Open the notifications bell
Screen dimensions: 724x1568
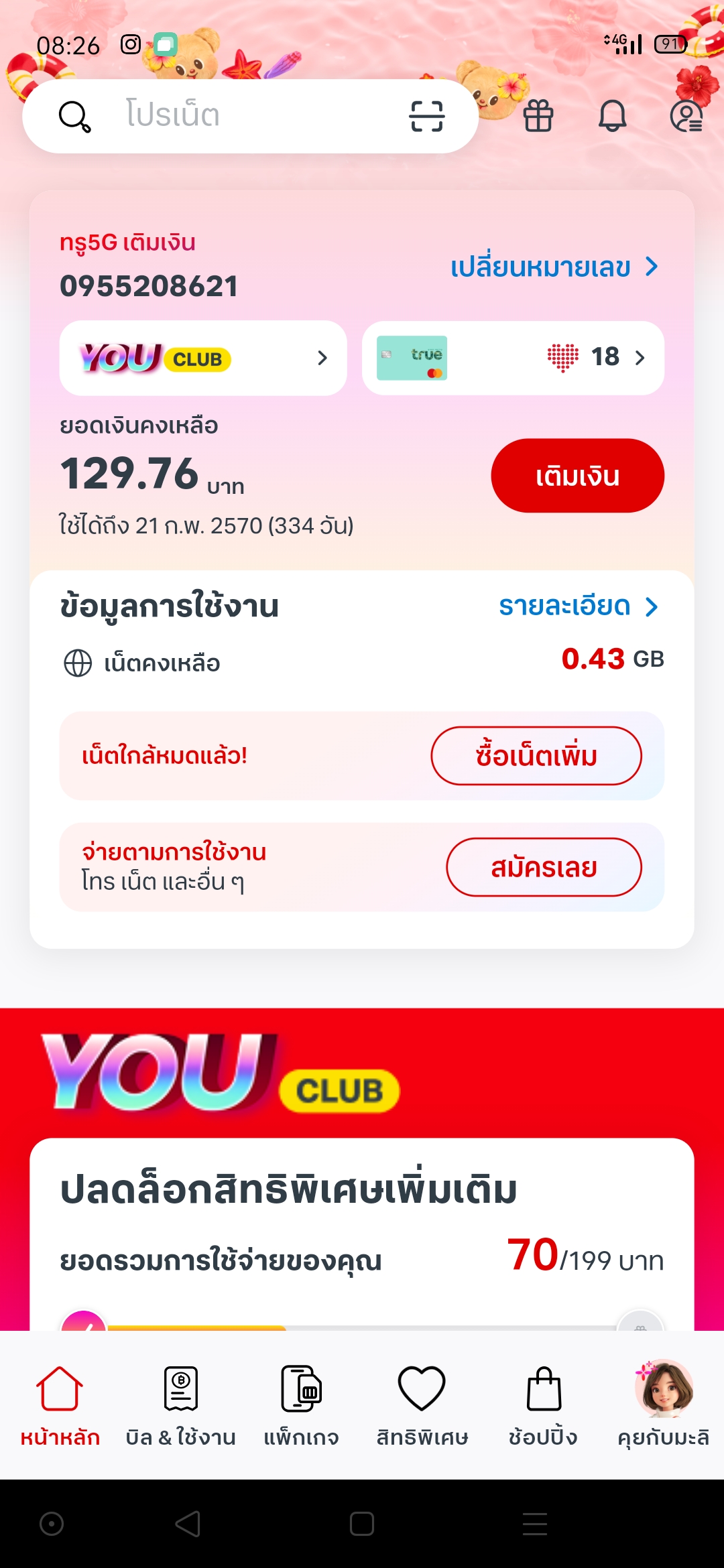point(612,116)
